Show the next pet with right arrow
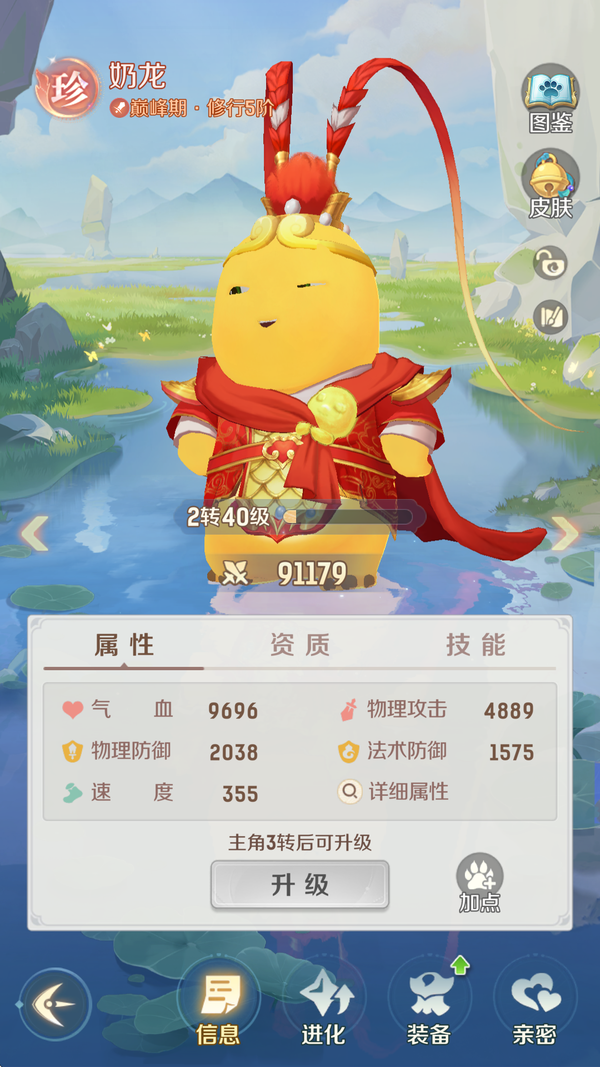600x1067 pixels. click(564, 533)
